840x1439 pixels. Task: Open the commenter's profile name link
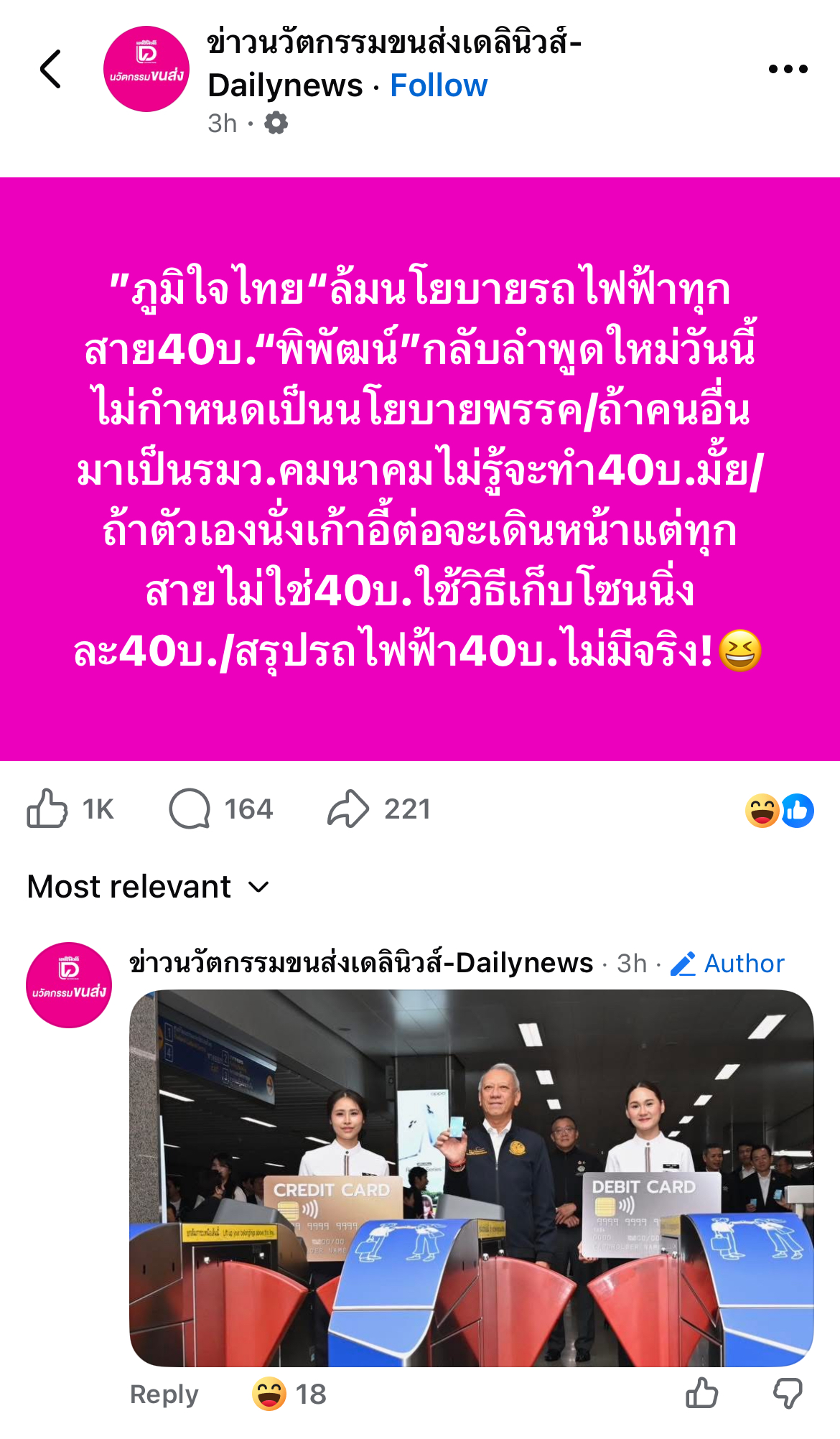[x=360, y=963]
